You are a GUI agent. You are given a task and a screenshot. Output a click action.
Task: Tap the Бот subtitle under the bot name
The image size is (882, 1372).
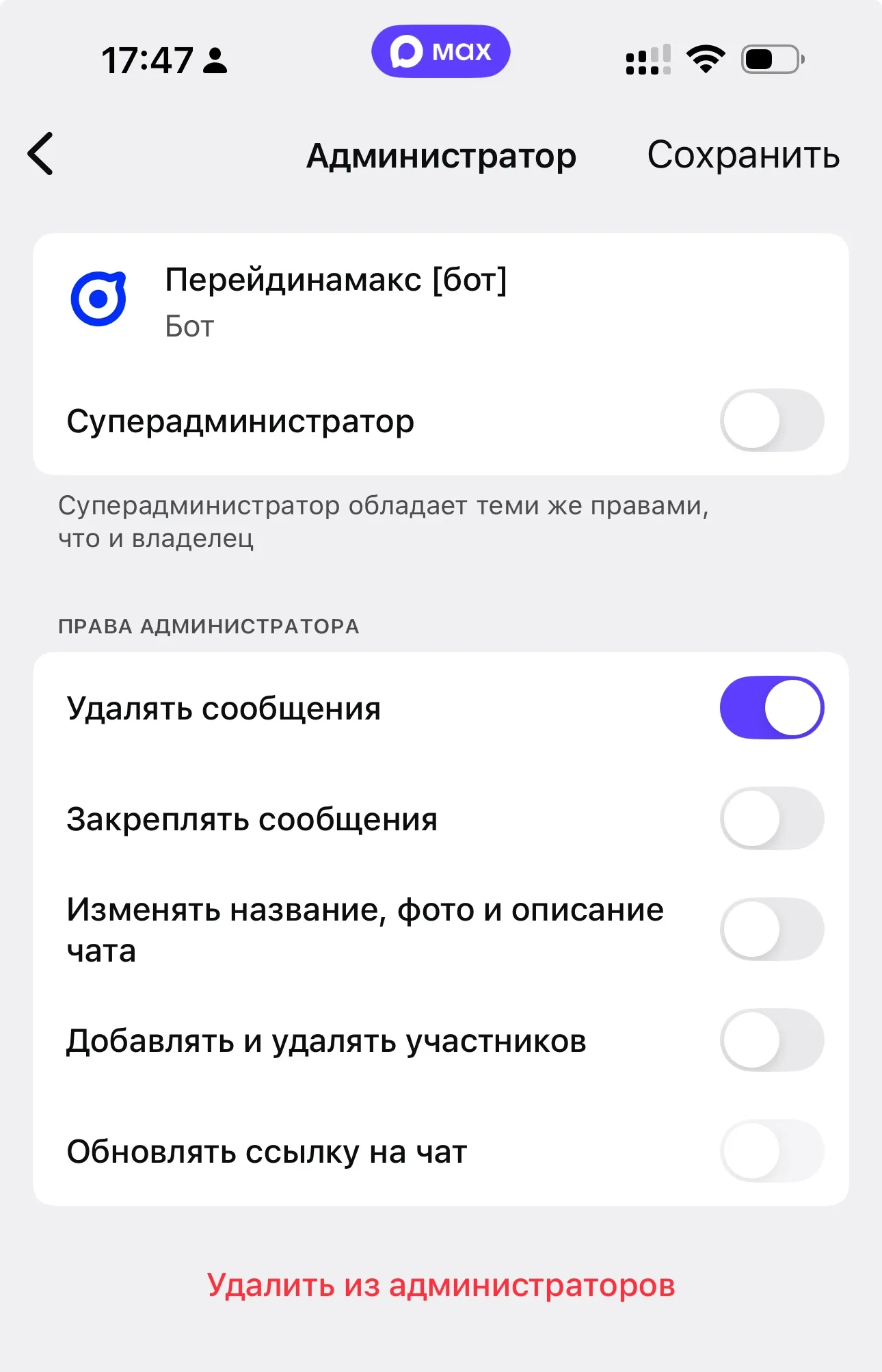[189, 327]
